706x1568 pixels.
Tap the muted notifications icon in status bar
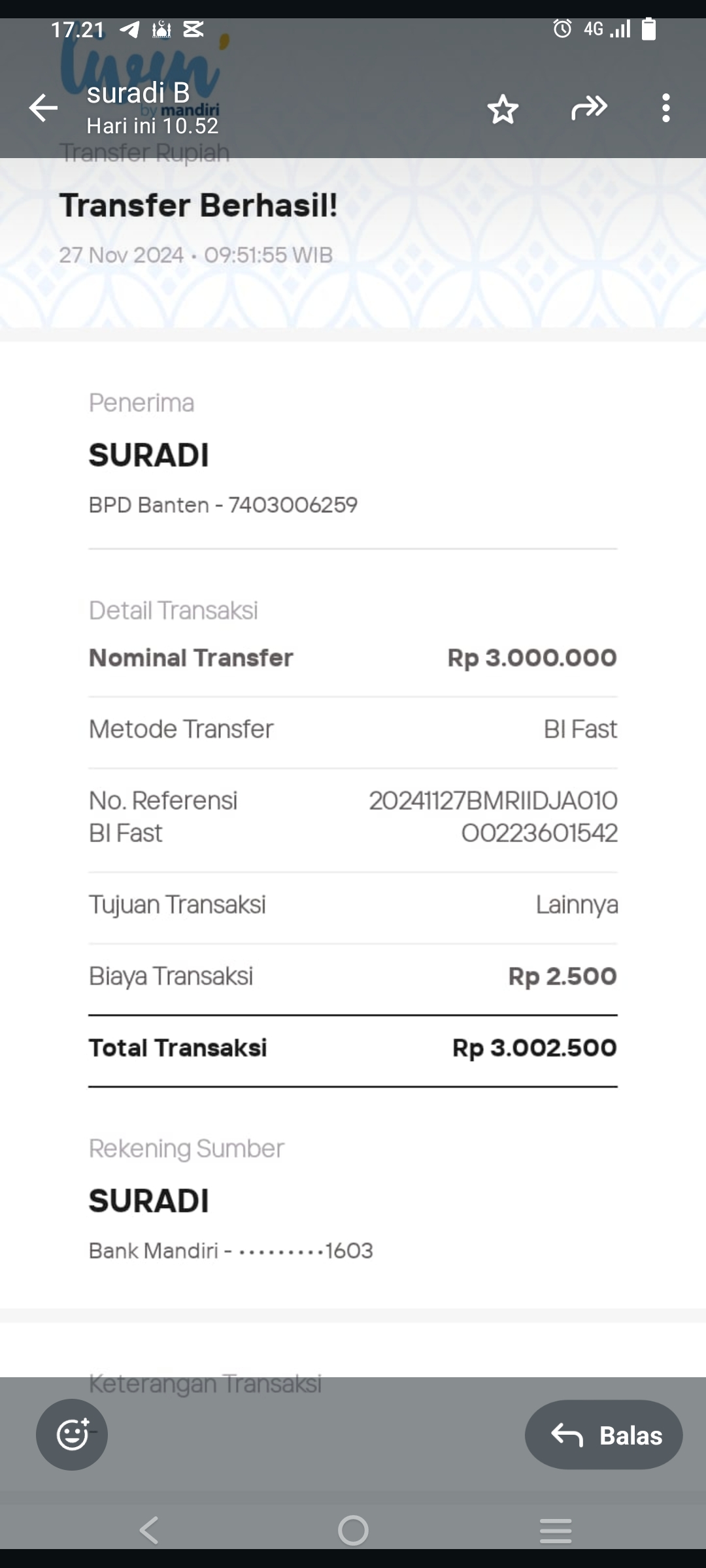pyautogui.click(x=193, y=28)
